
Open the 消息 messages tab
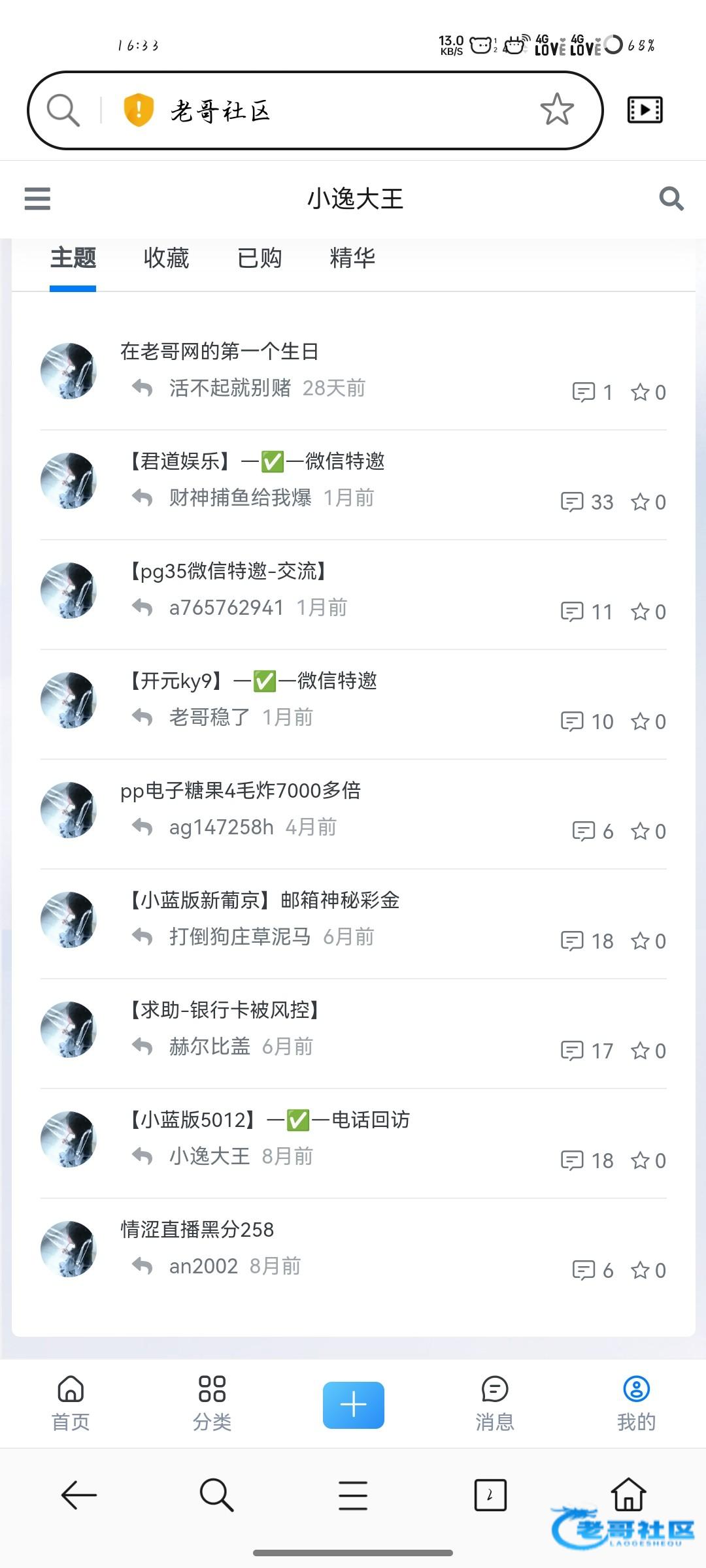coord(494,1403)
